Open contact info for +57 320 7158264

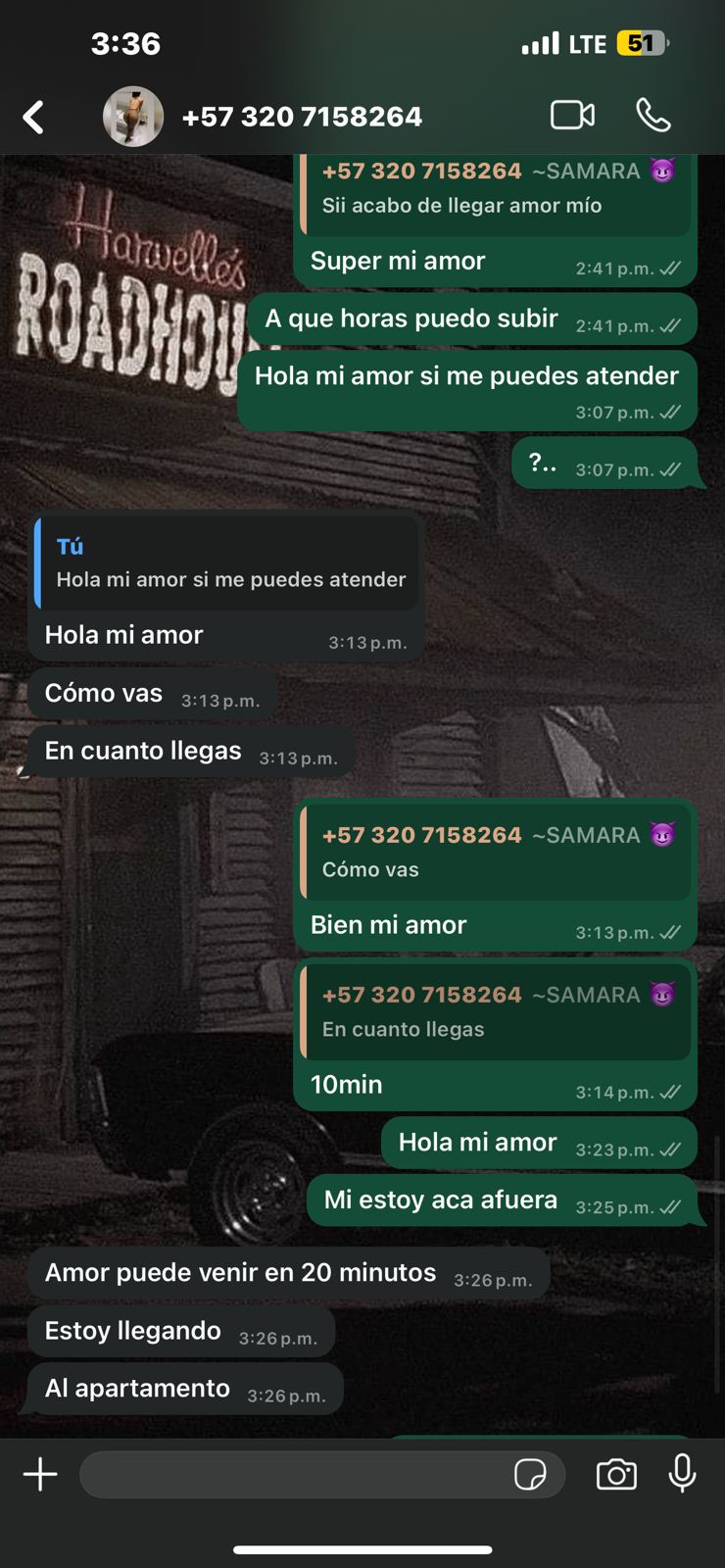coord(302,117)
